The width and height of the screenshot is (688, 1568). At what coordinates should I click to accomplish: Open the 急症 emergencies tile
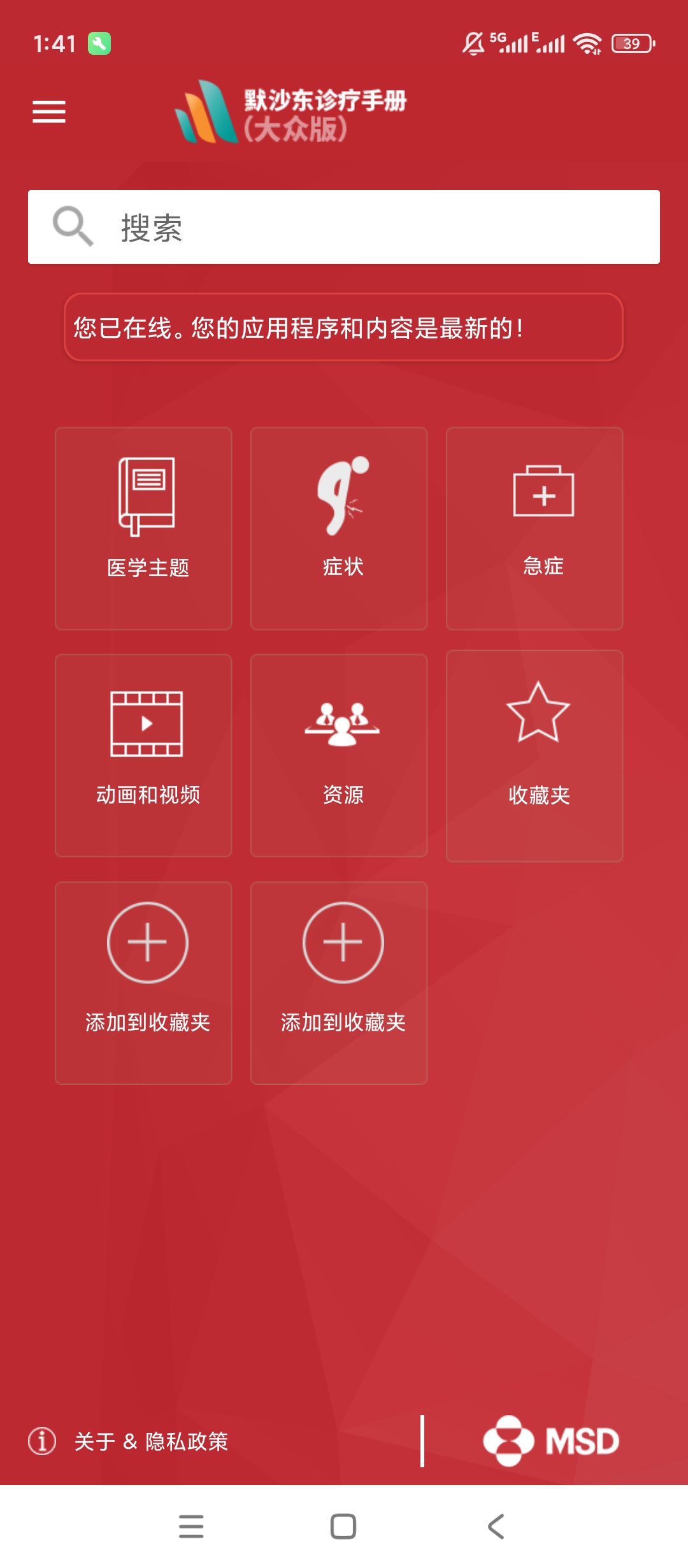coord(534,528)
